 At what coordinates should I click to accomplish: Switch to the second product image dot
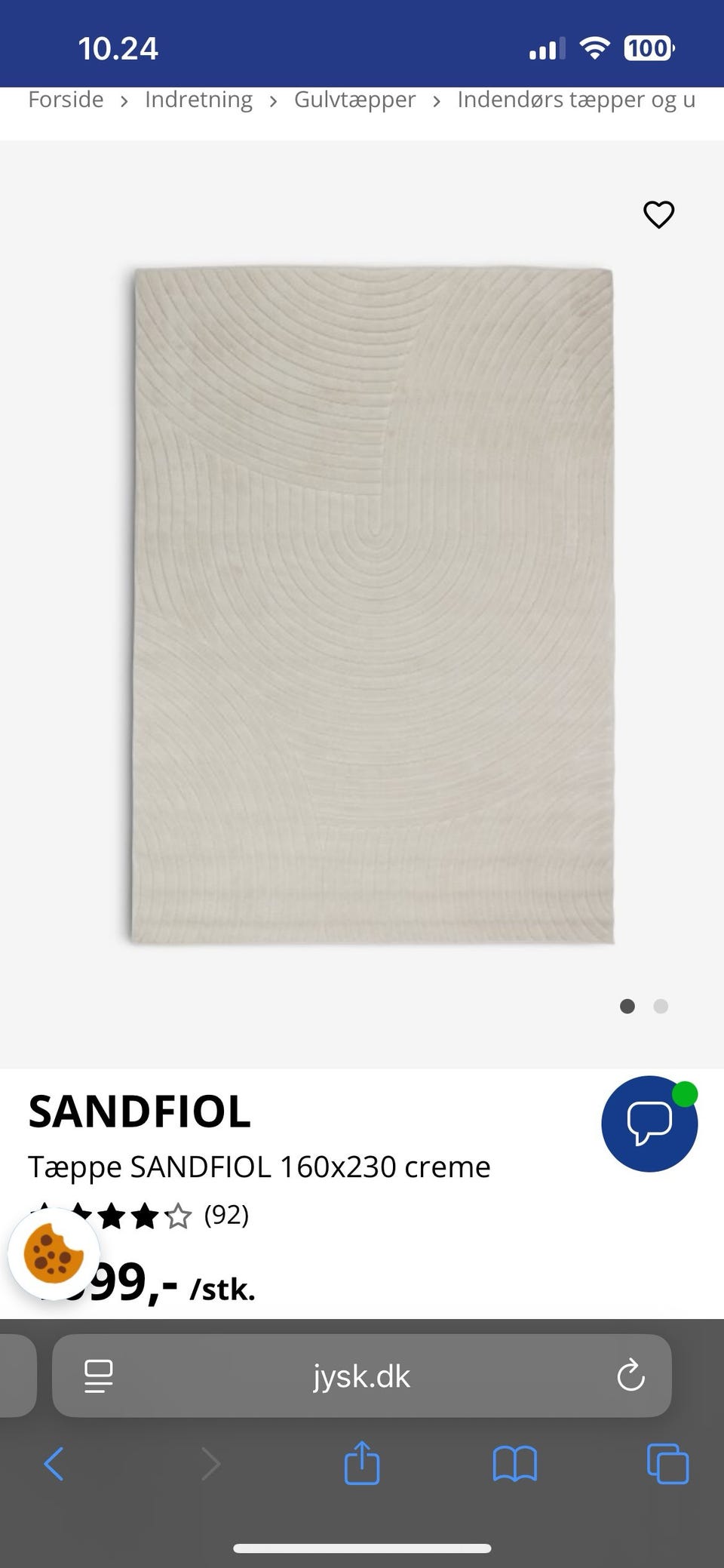(661, 1006)
